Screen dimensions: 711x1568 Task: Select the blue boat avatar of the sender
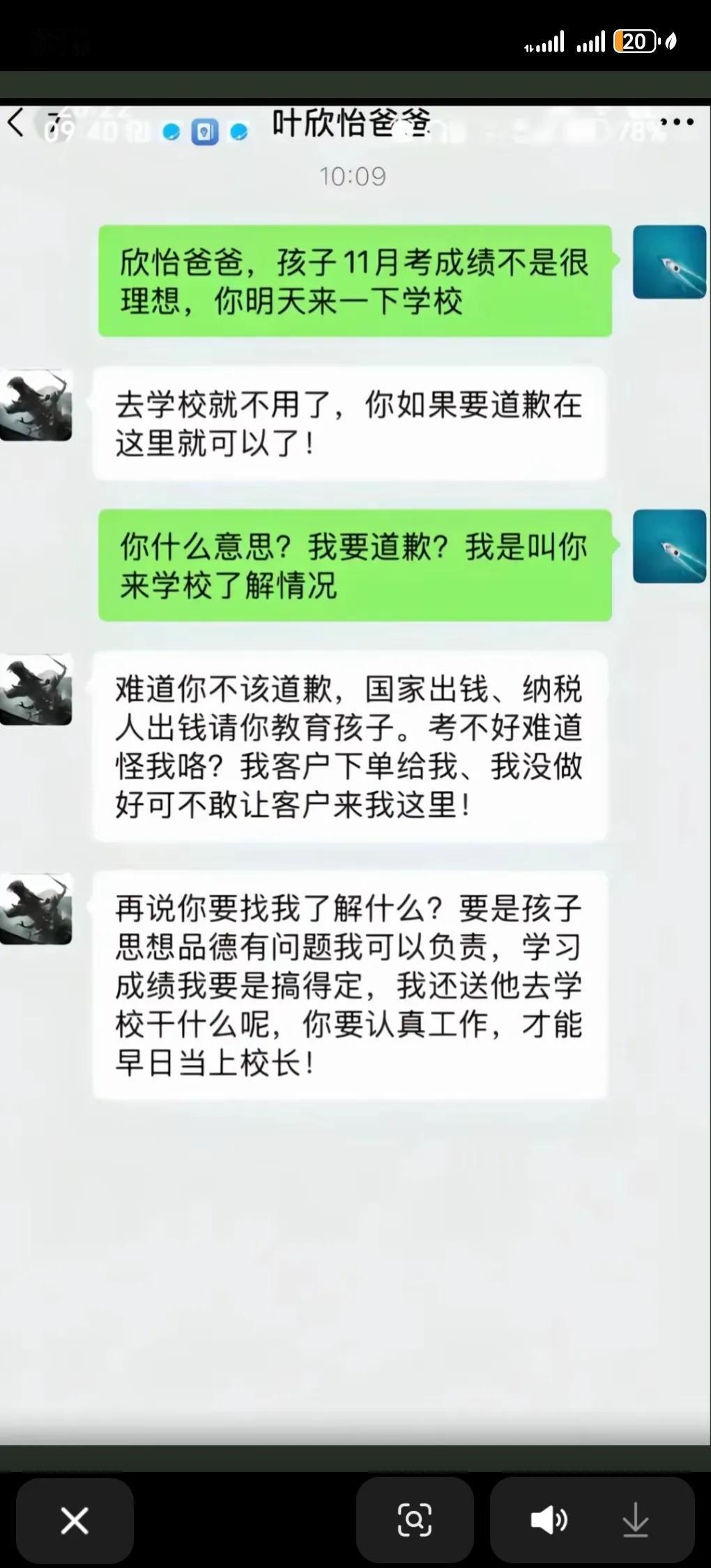click(x=668, y=261)
